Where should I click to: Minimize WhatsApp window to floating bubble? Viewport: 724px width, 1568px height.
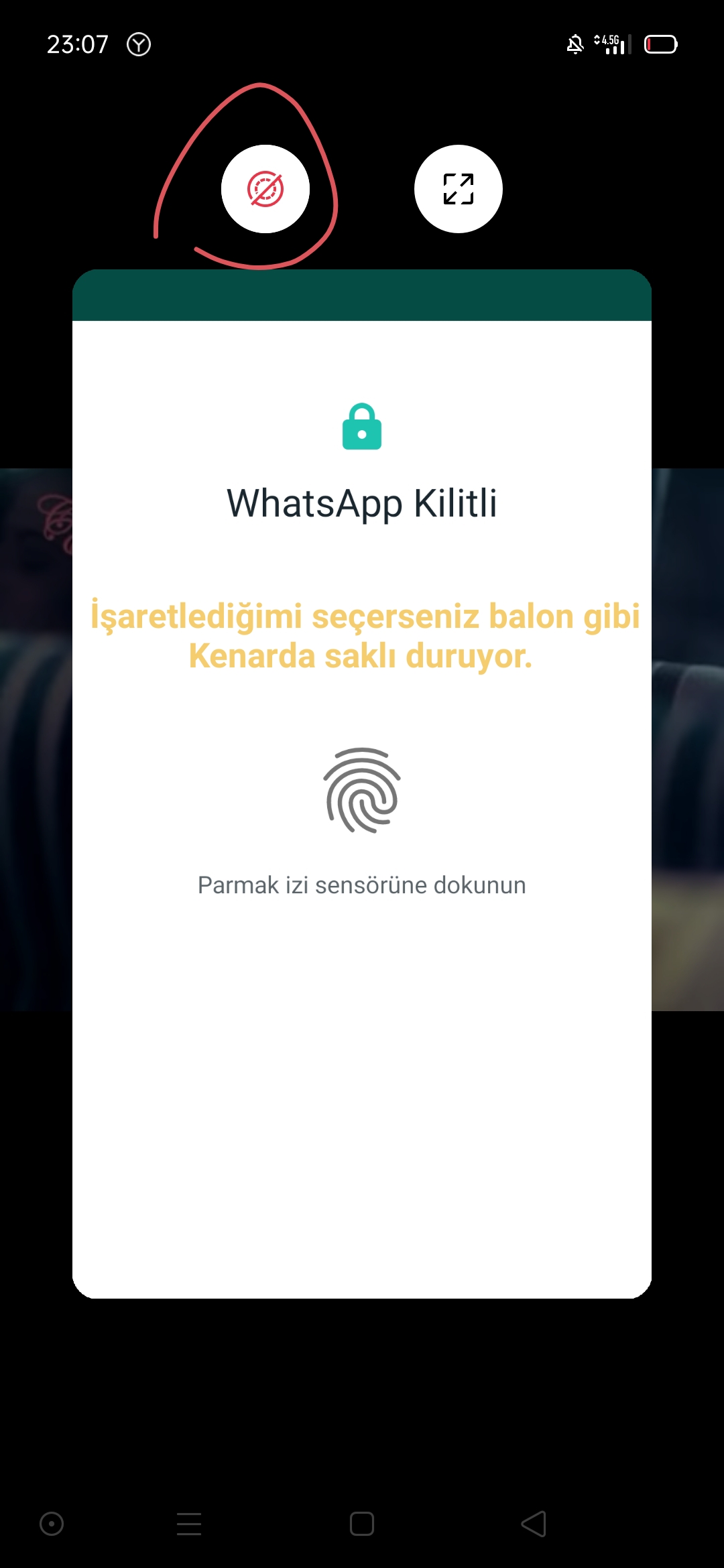(x=265, y=189)
